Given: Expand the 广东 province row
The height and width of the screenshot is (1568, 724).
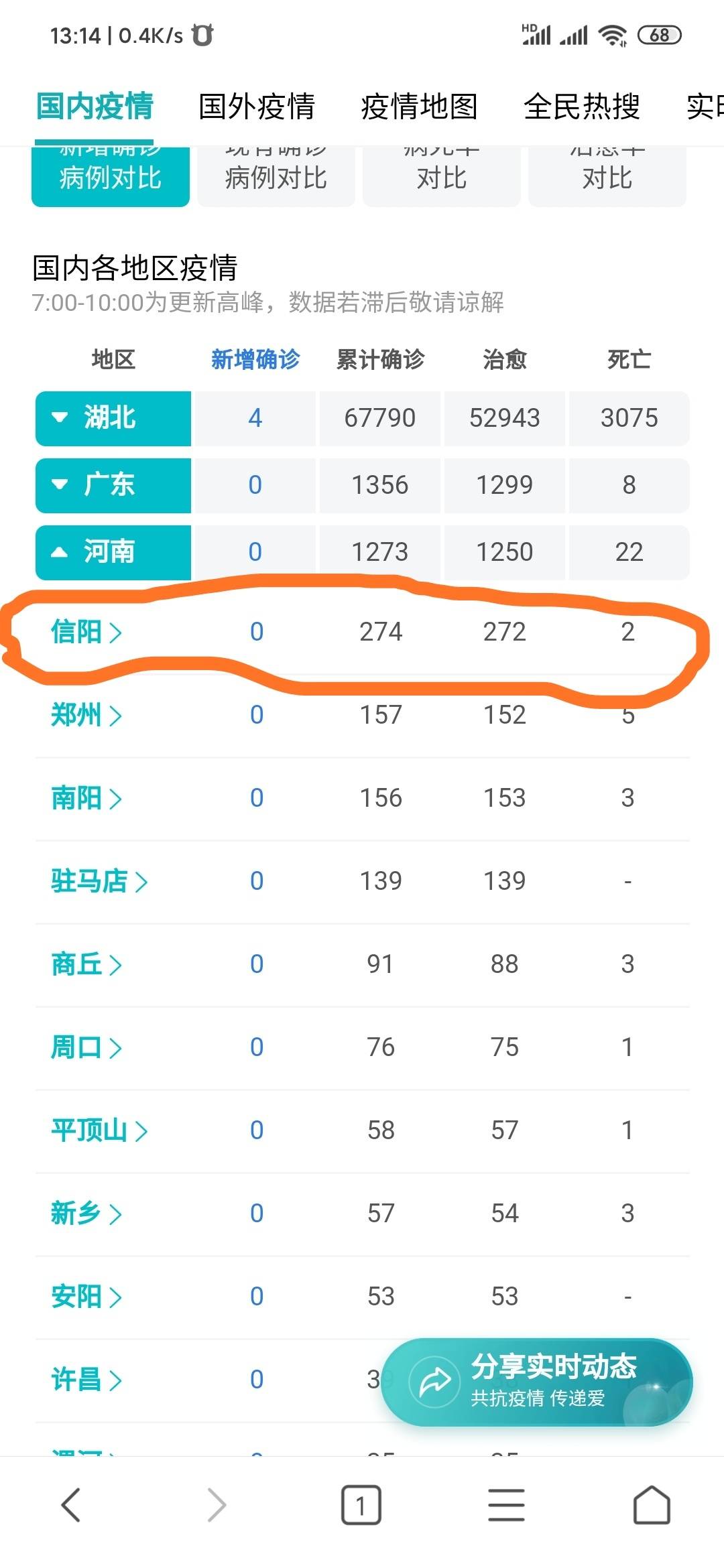Looking at the screenshot, I should [113, 485].
